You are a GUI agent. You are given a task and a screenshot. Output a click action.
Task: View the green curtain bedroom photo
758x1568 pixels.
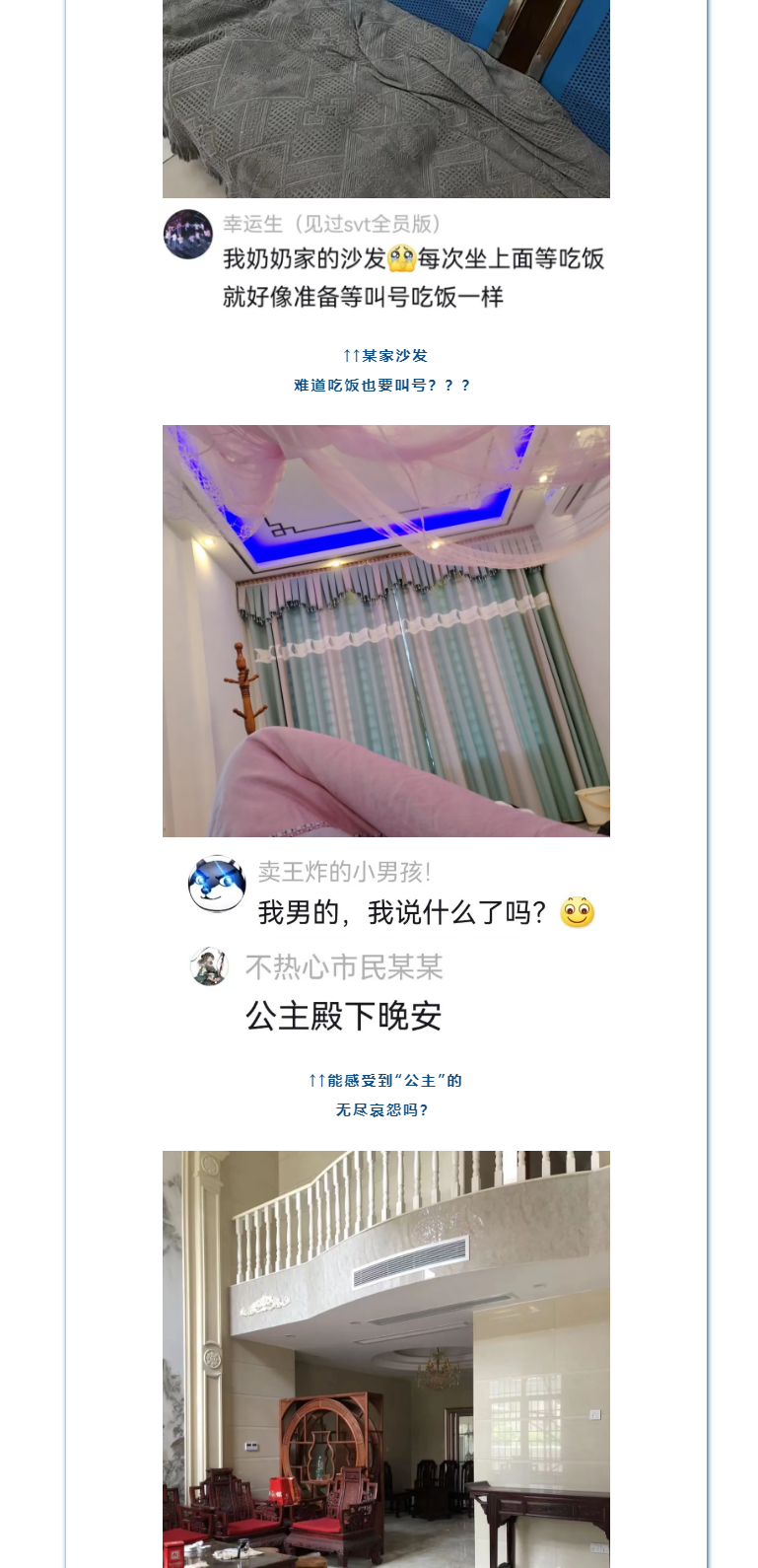[385, 630]
